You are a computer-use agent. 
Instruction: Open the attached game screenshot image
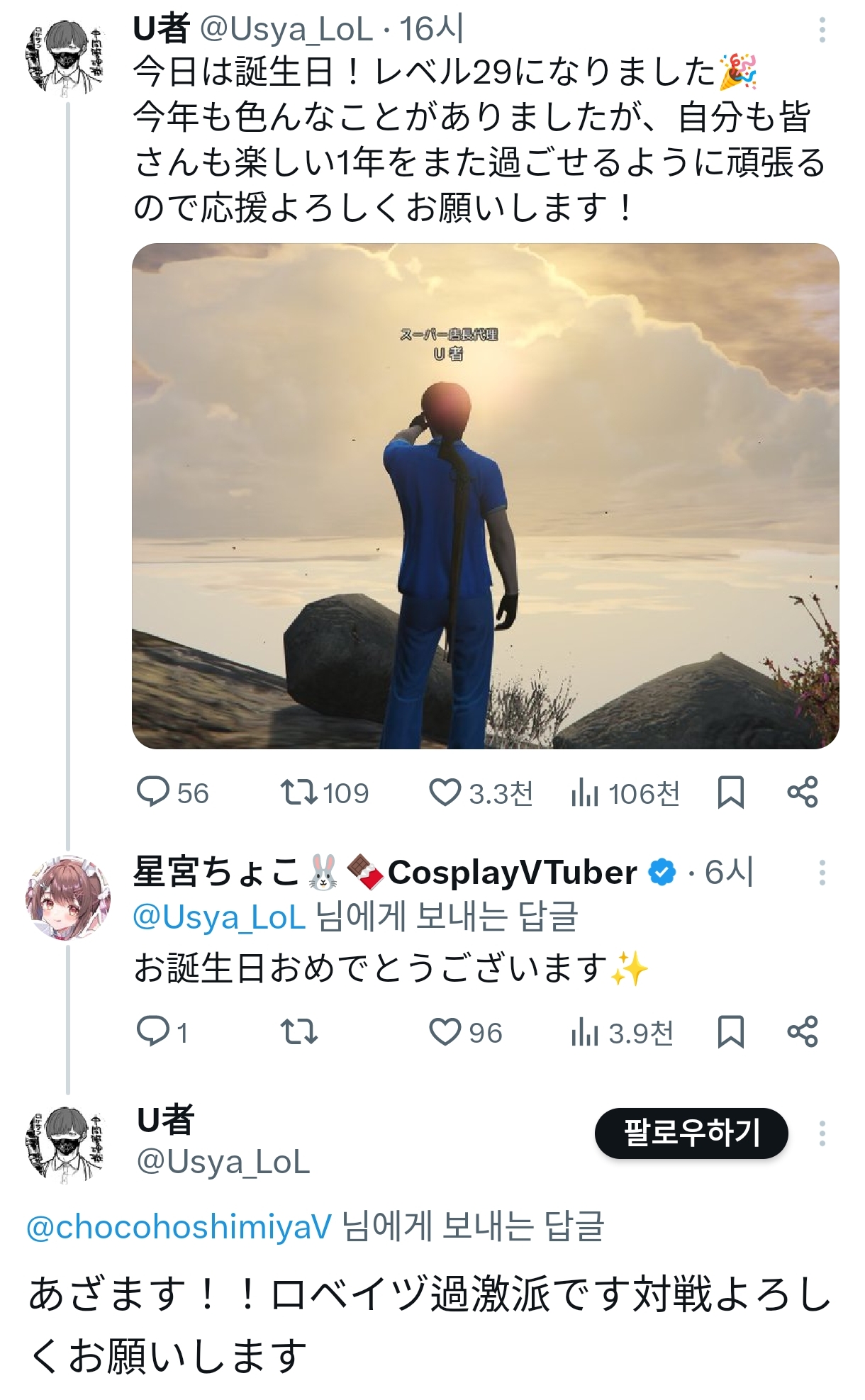485,495
